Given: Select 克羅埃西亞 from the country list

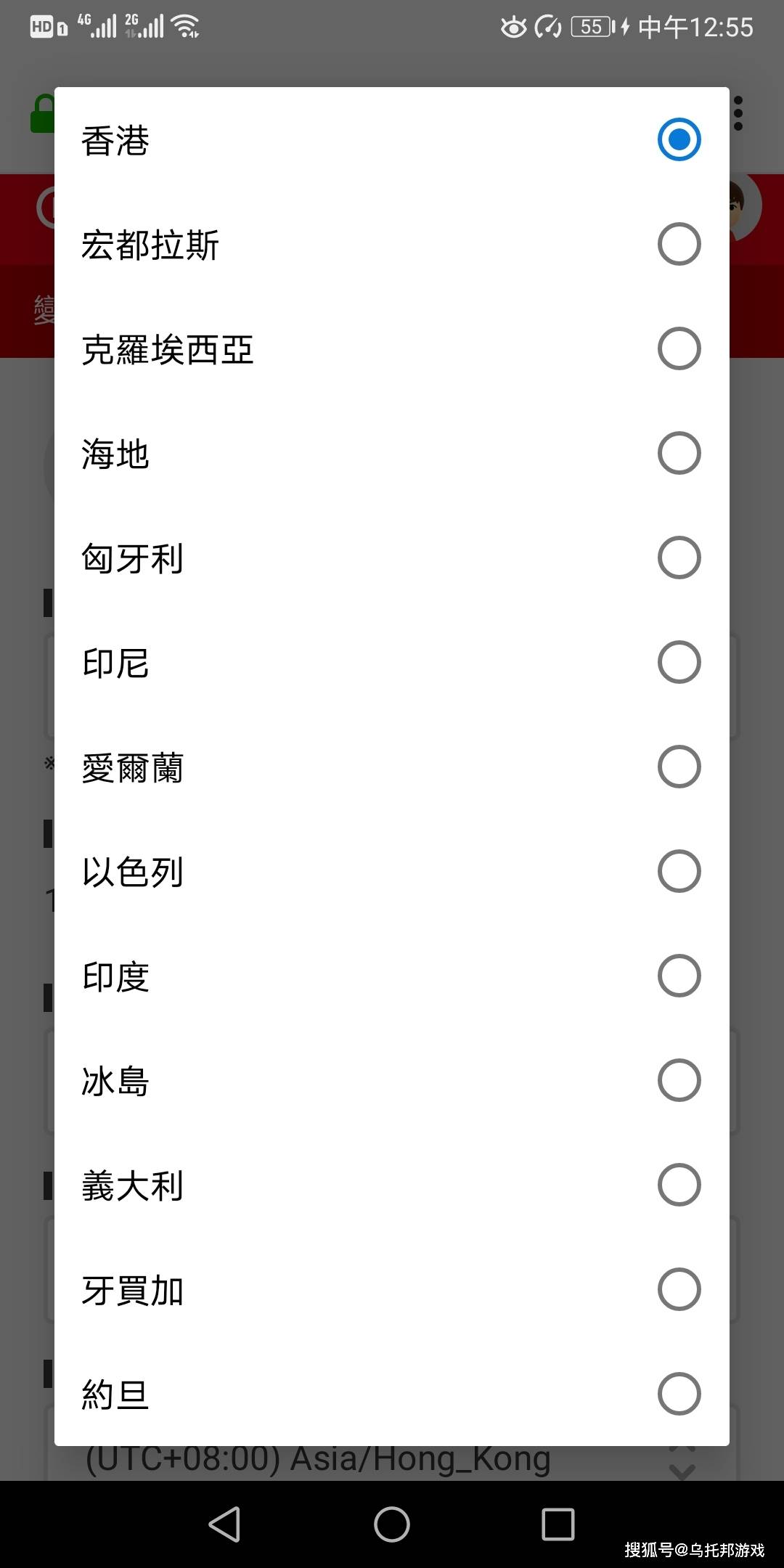Looking at the screenshot, I should tap(678, 349).
